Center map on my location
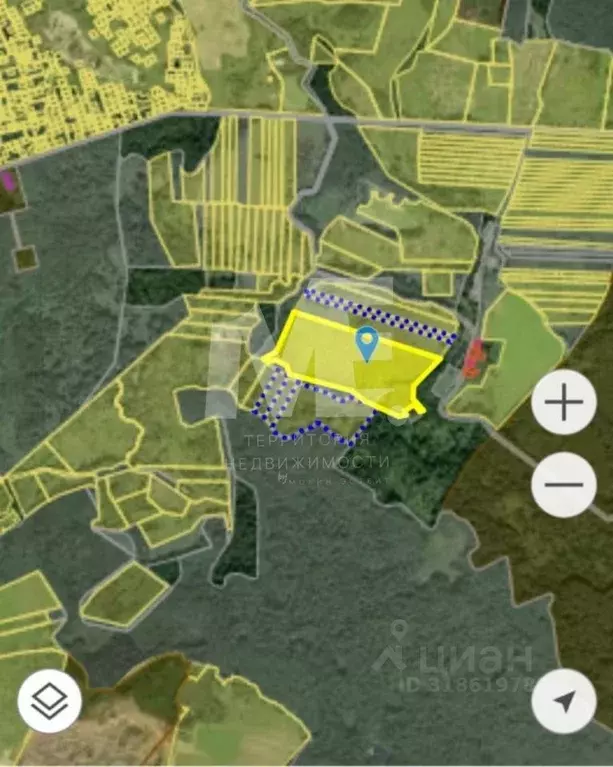Image resolution: width=613 pixels, height=767 pixels. click(564, 702)
